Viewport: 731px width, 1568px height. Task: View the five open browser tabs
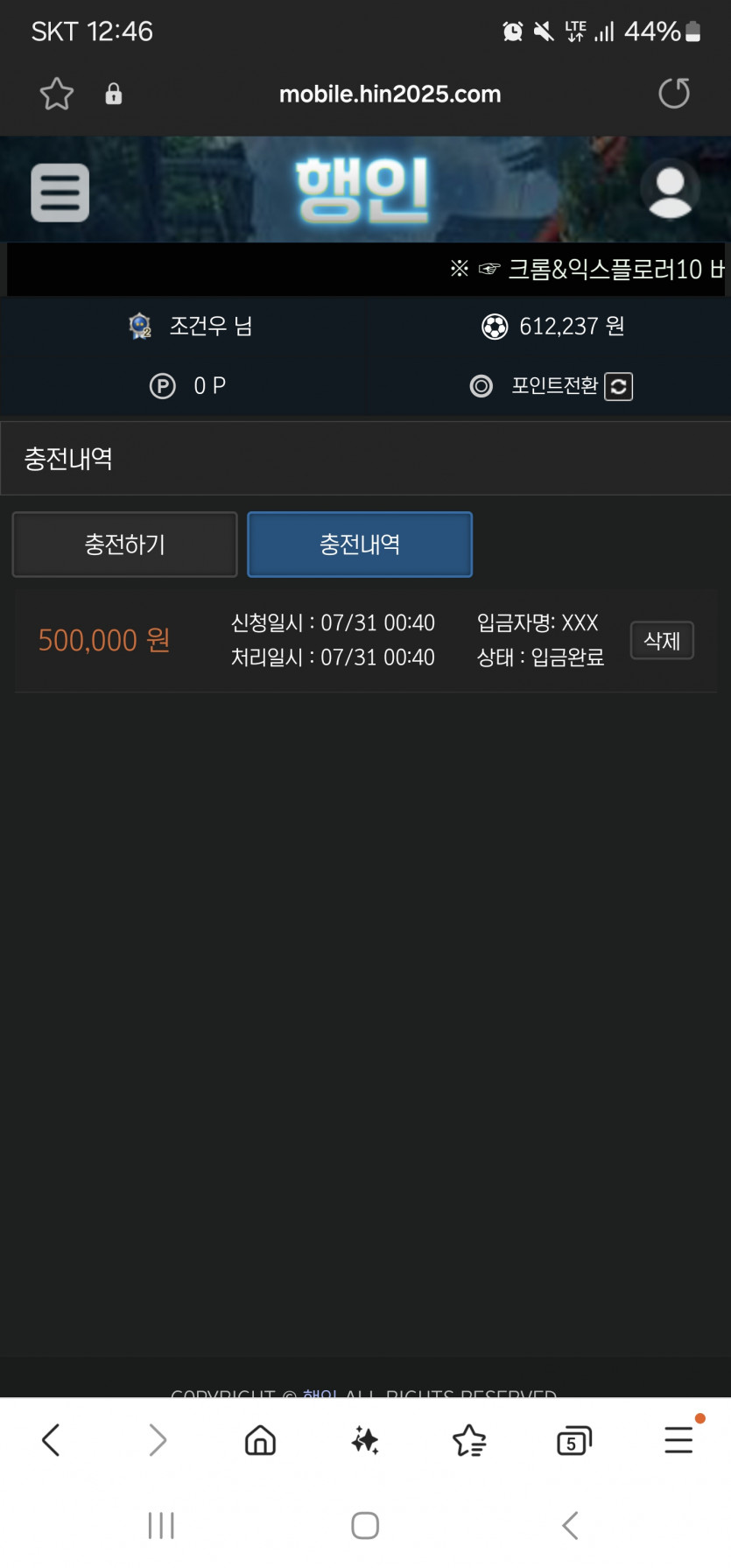tap(574, 1439)
